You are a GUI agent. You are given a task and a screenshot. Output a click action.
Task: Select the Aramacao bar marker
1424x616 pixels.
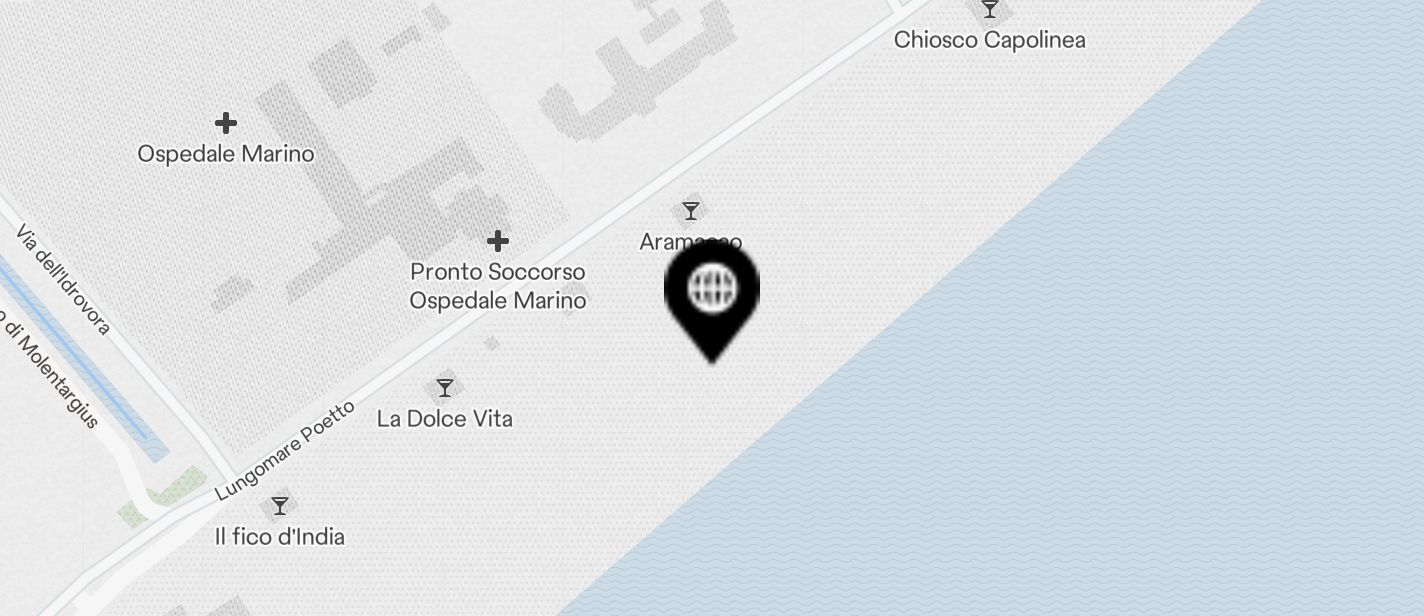pos(690,211)
